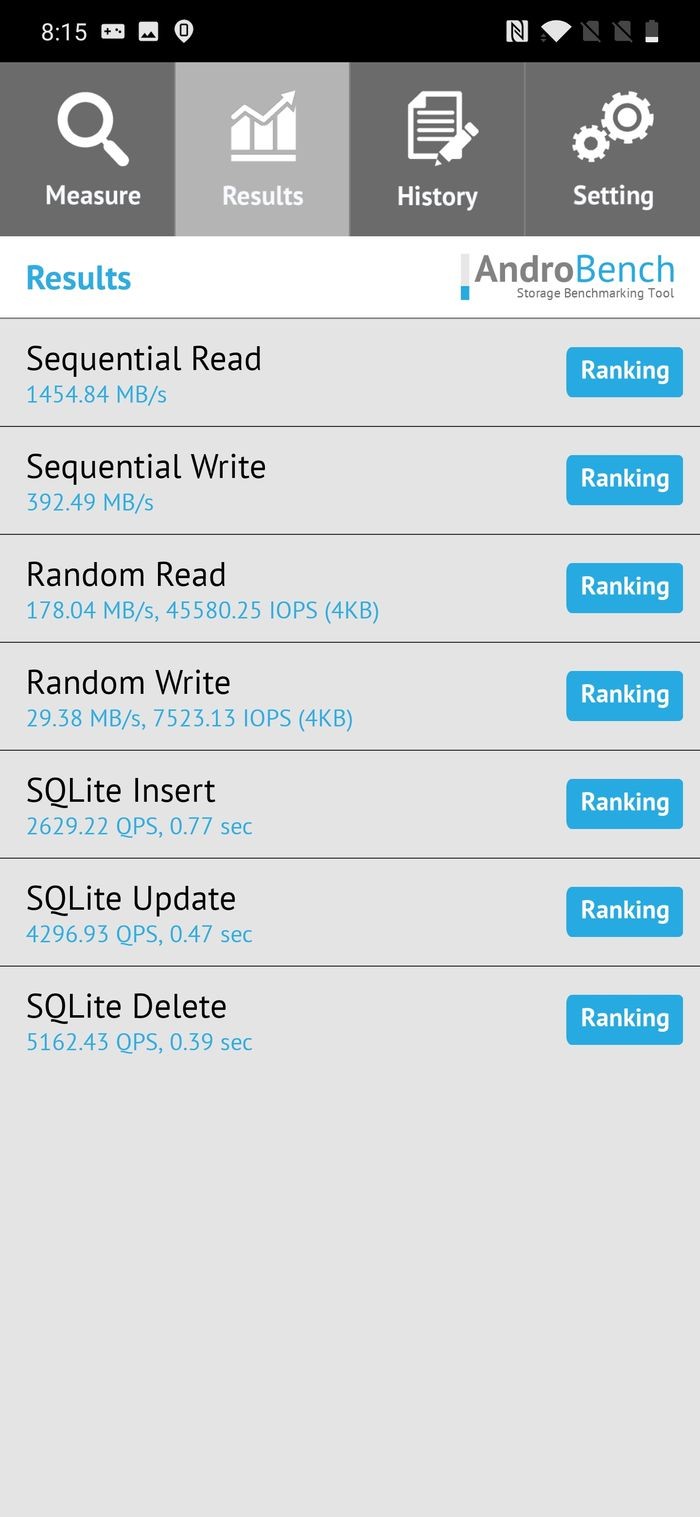
Task: Show ranking for Random Read
Action: (x=624, y=588)
